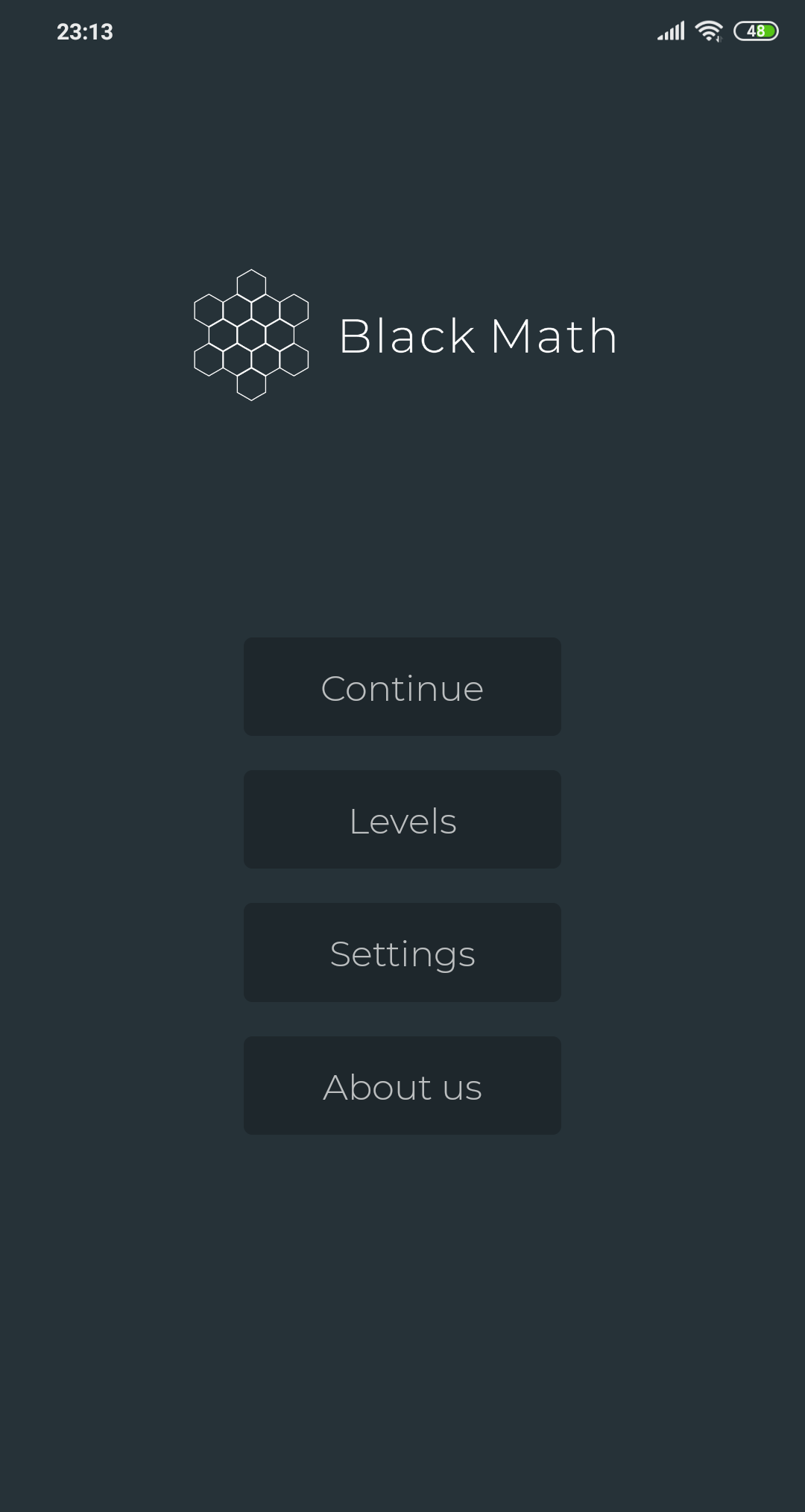Open the Levels screen
The height and width of the screenshot is (1512, 805).
[x=402, y=819]
